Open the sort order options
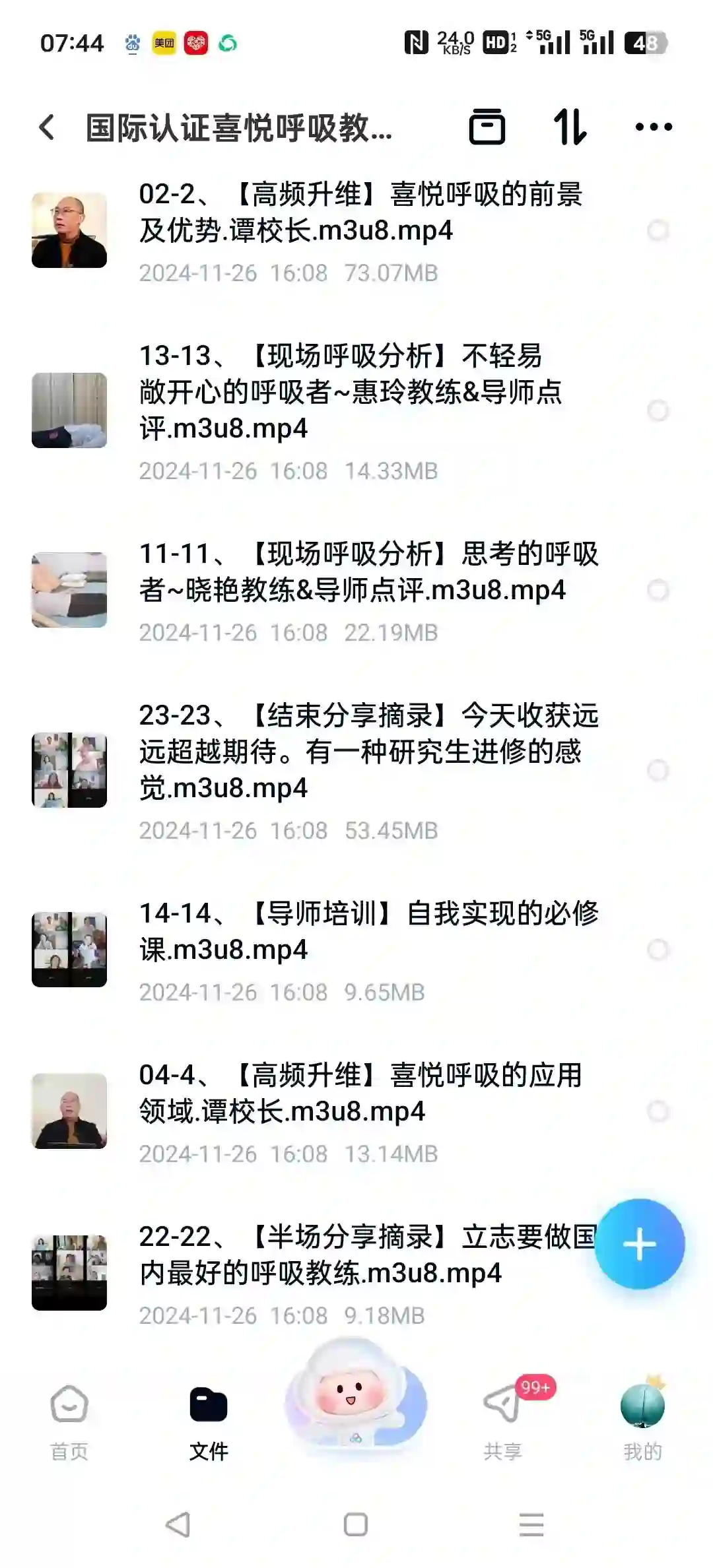This screenshot has width=713, height=1568. point(570,127)
